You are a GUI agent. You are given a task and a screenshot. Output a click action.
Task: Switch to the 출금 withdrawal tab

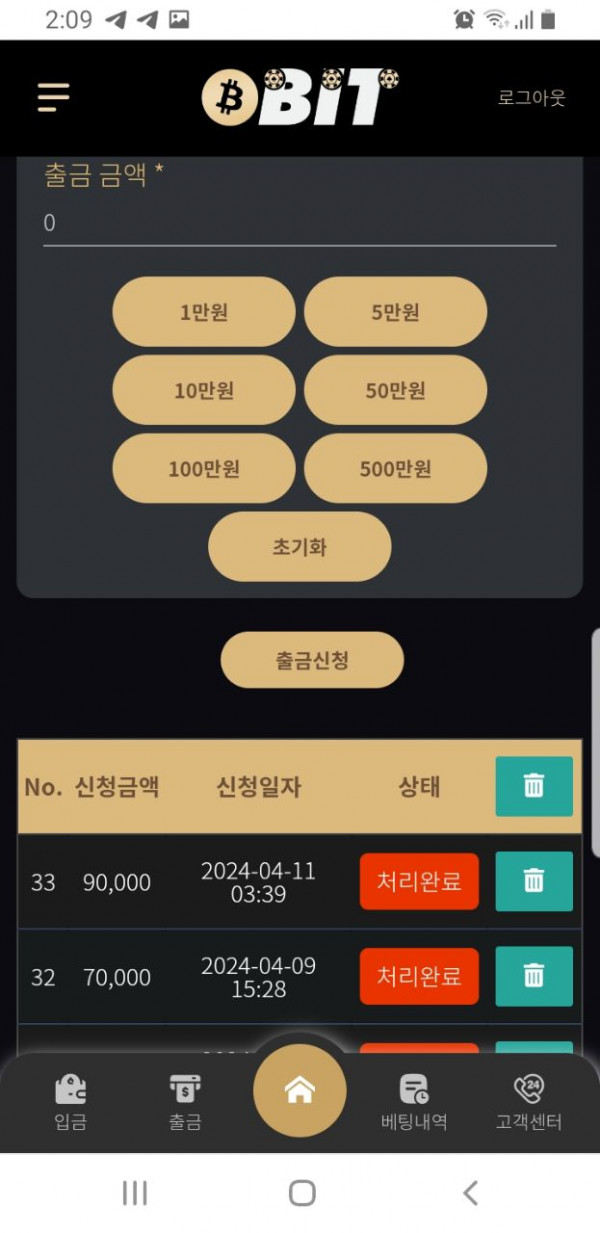(185, 1102)
